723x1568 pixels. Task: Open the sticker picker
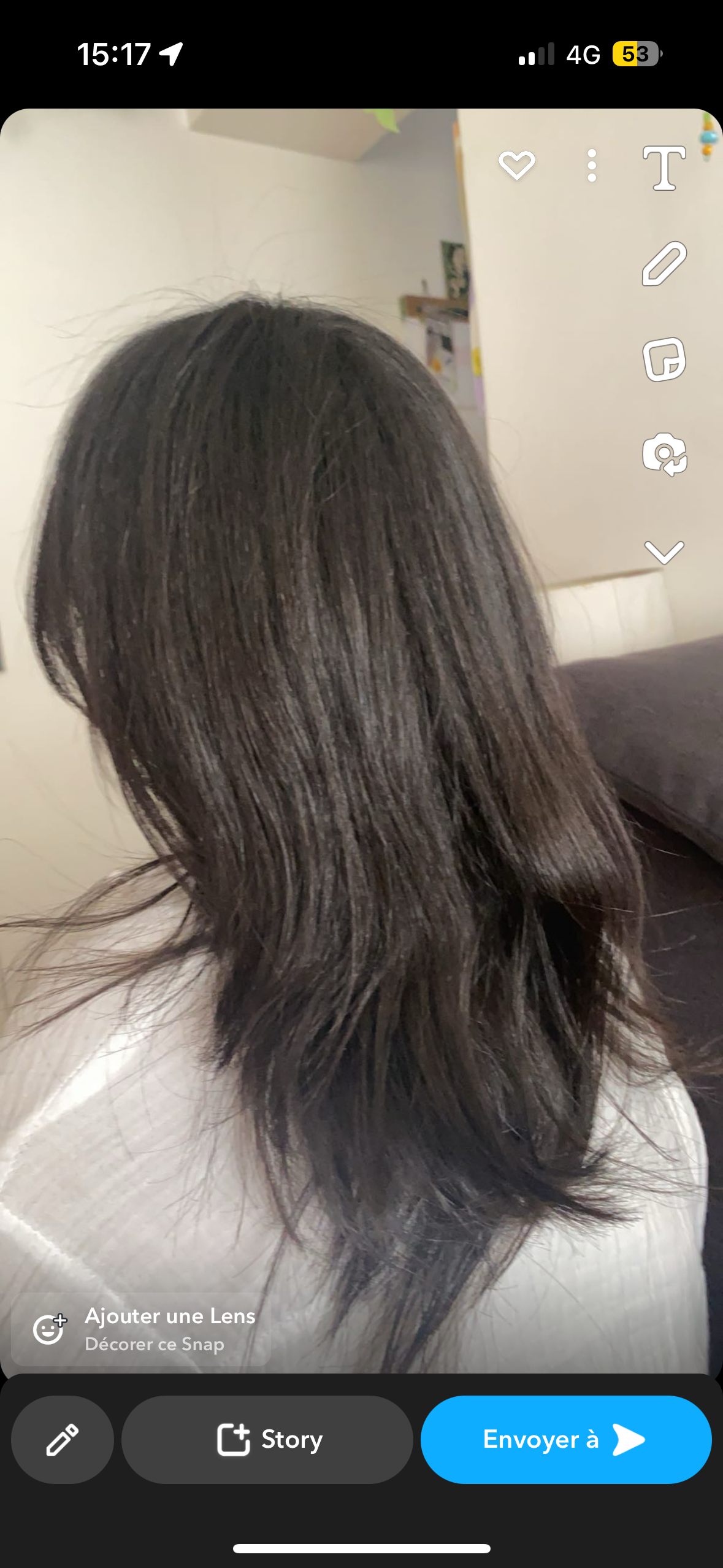pyautogui.click(x=664, y=359)
